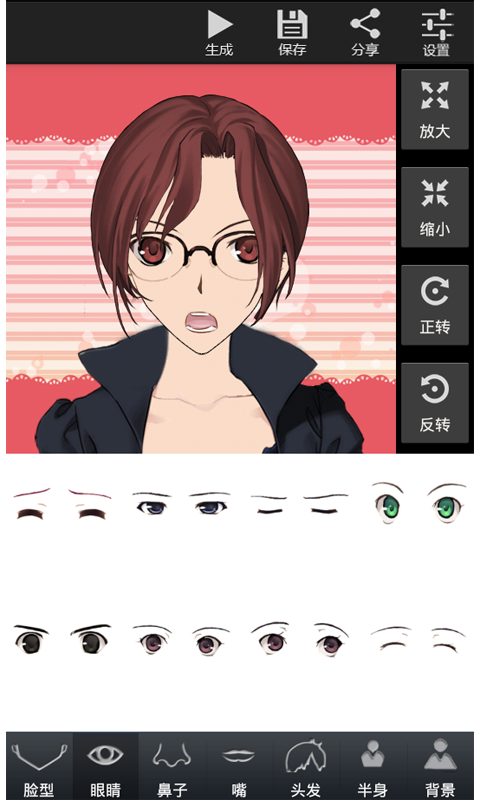Rotate clockwise with 正转

[x=435, y=305]
